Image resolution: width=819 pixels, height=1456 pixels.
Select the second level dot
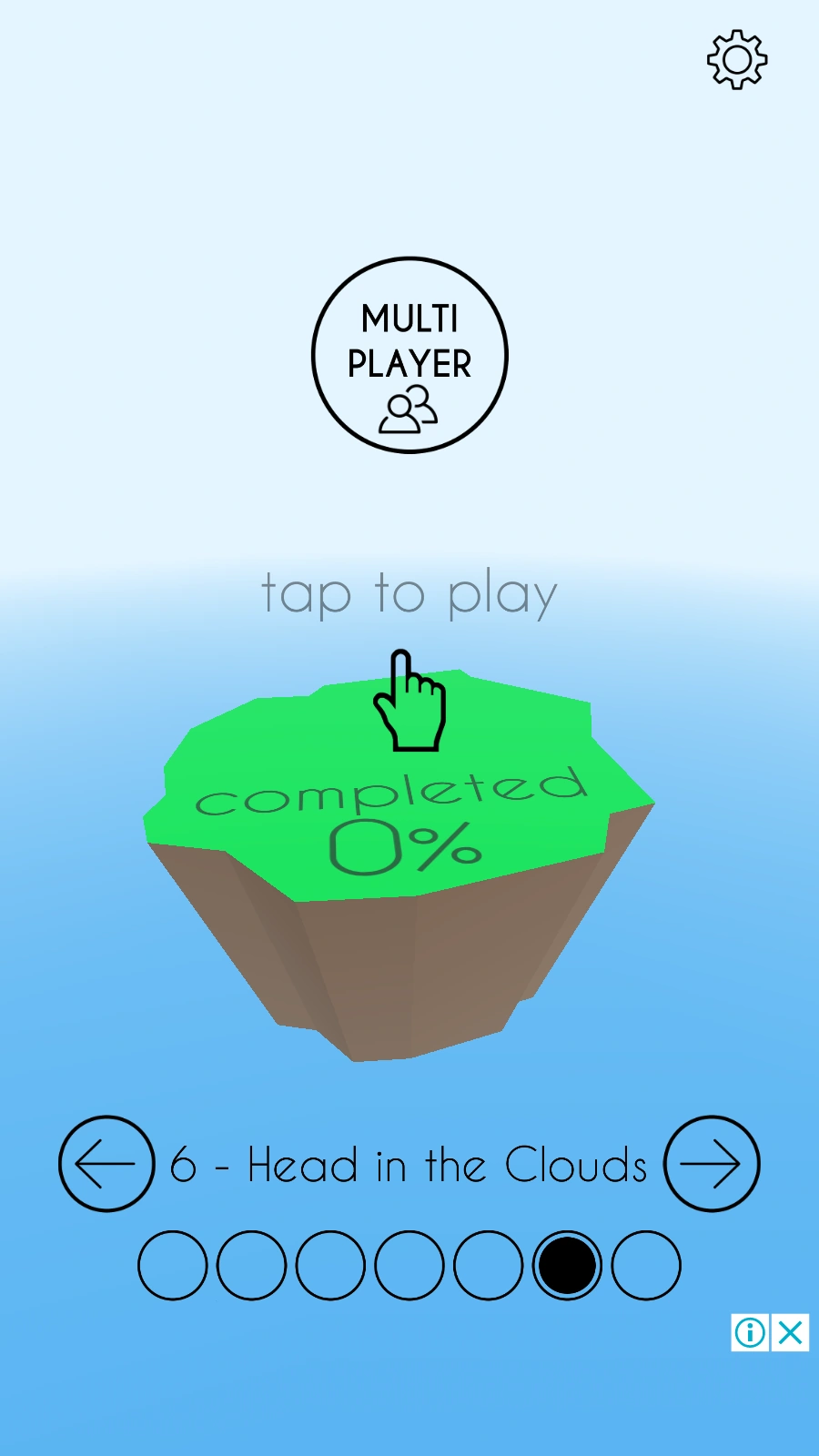pos(251,1265)
